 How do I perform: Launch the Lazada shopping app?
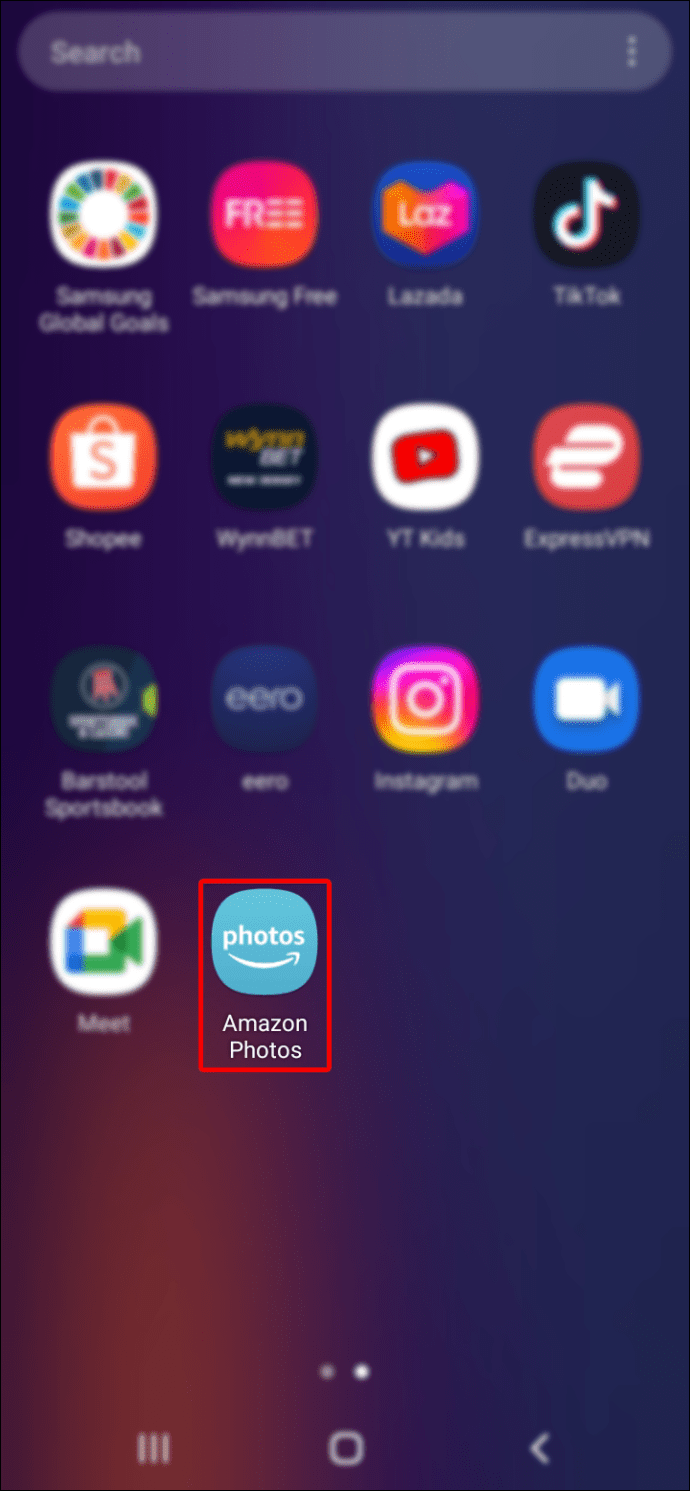coord(425,214)
